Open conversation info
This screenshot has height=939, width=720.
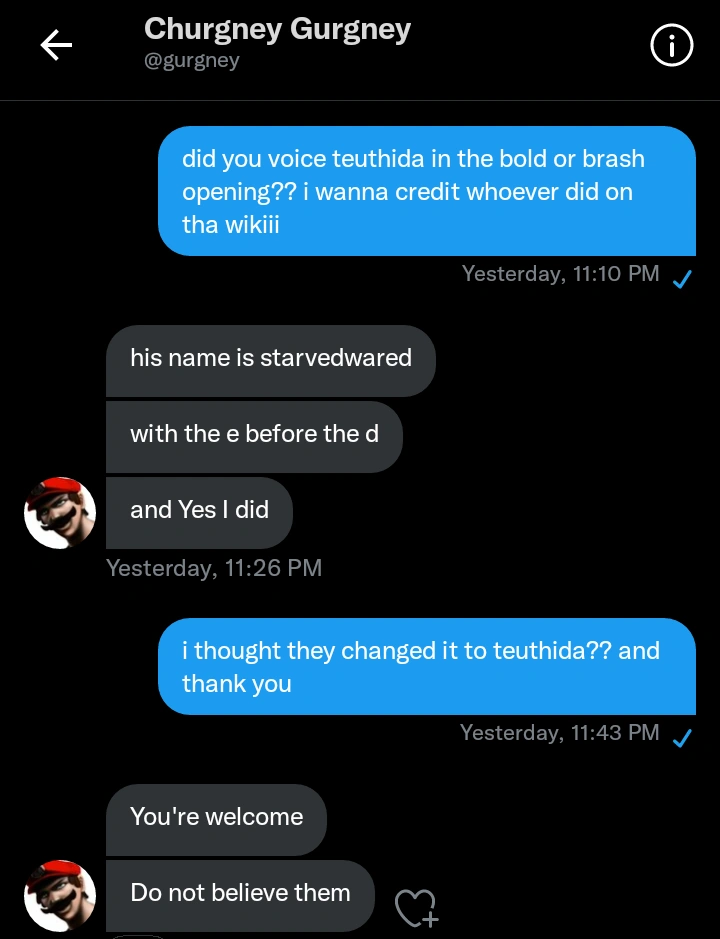point(671,46)
